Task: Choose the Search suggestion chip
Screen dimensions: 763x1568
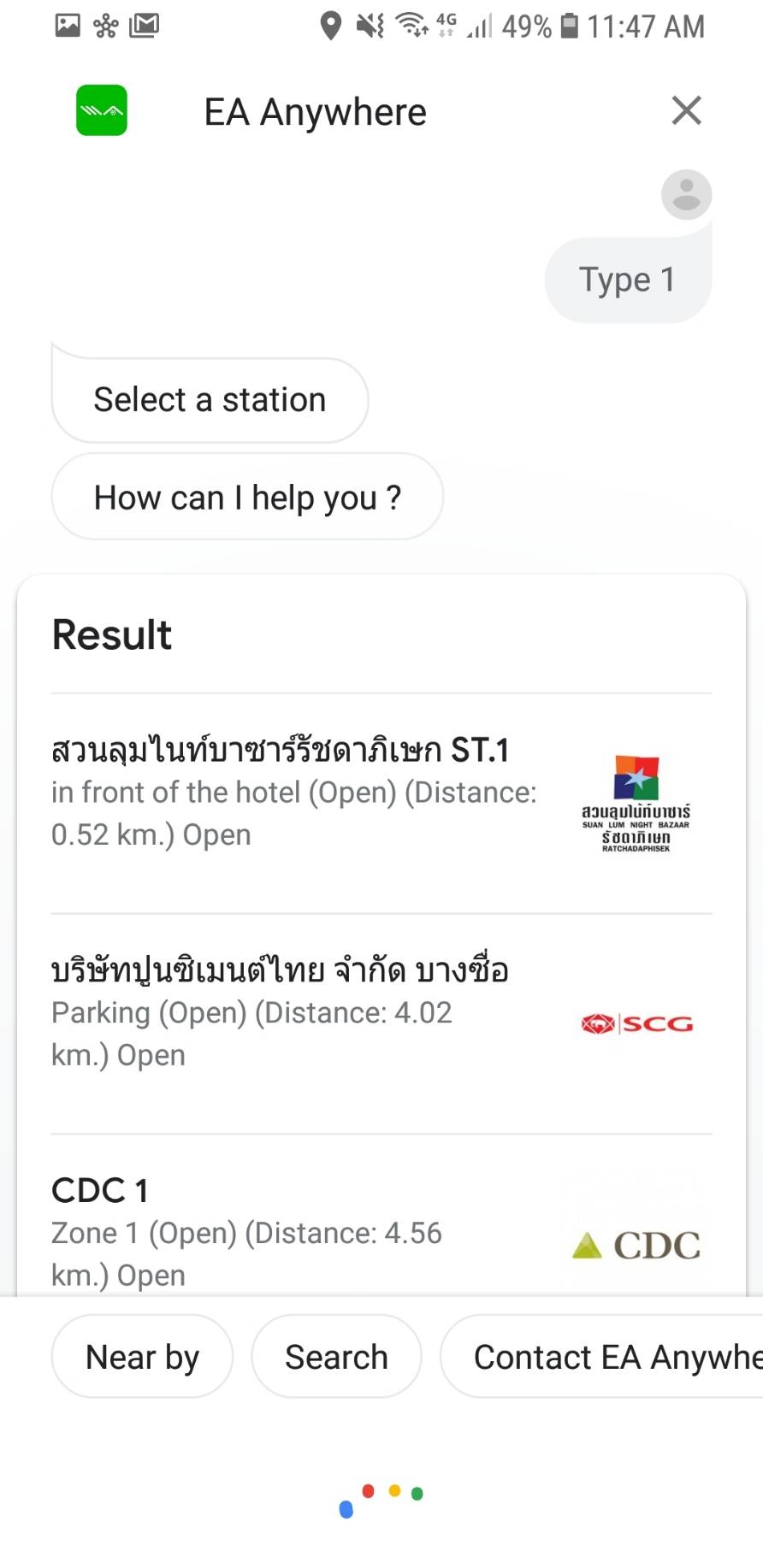Action: click(x=336, y=1356)
